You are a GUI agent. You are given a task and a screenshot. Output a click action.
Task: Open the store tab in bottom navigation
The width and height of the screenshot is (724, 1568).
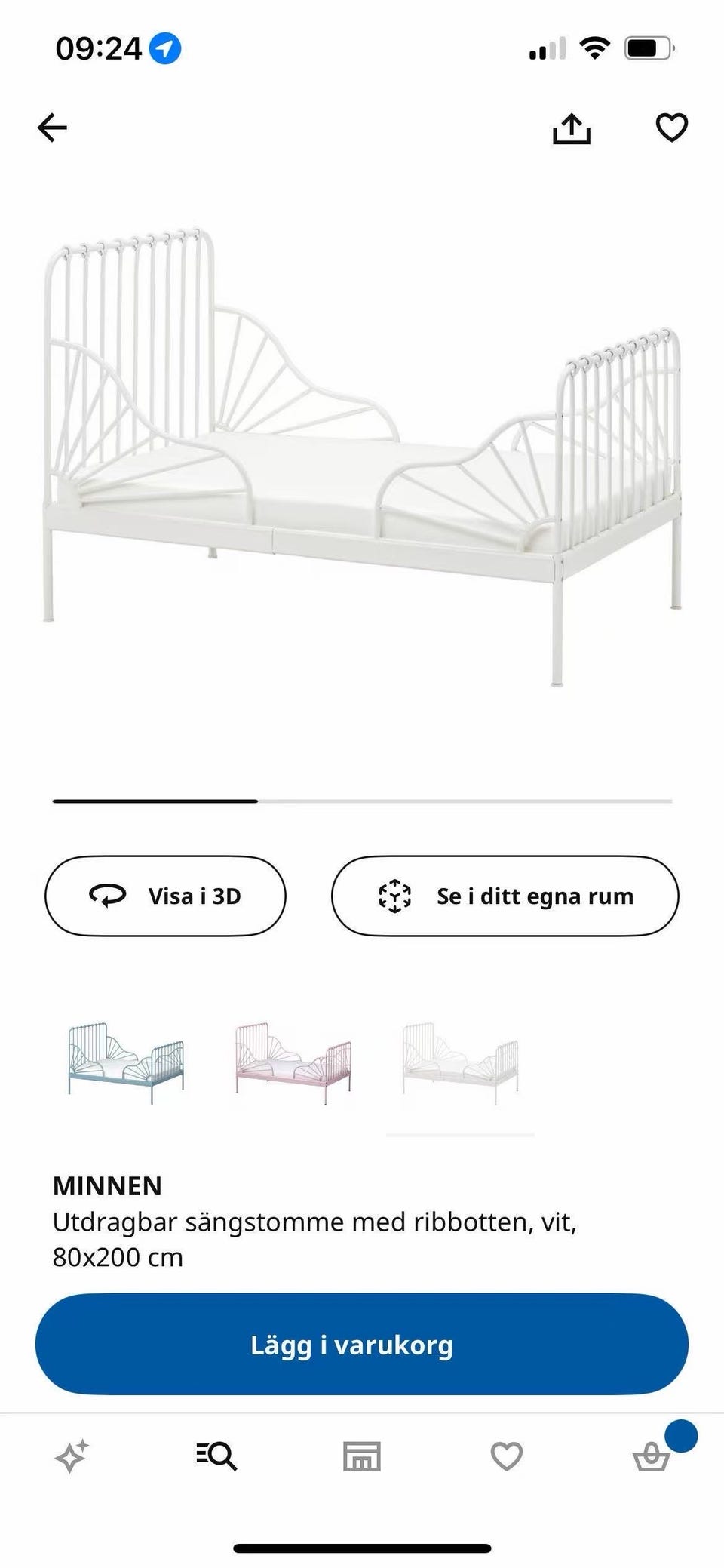click(362, 1456)
